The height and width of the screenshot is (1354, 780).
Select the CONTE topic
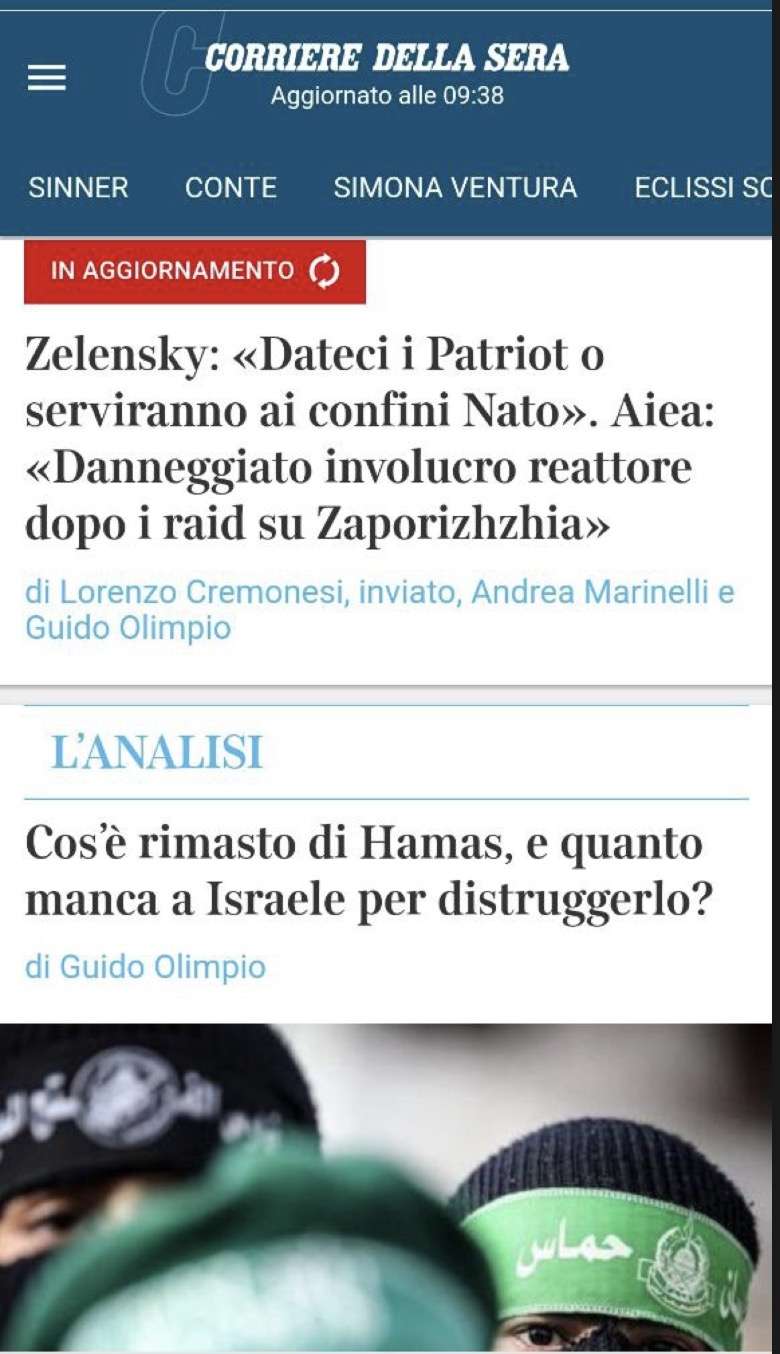point(231,187)
